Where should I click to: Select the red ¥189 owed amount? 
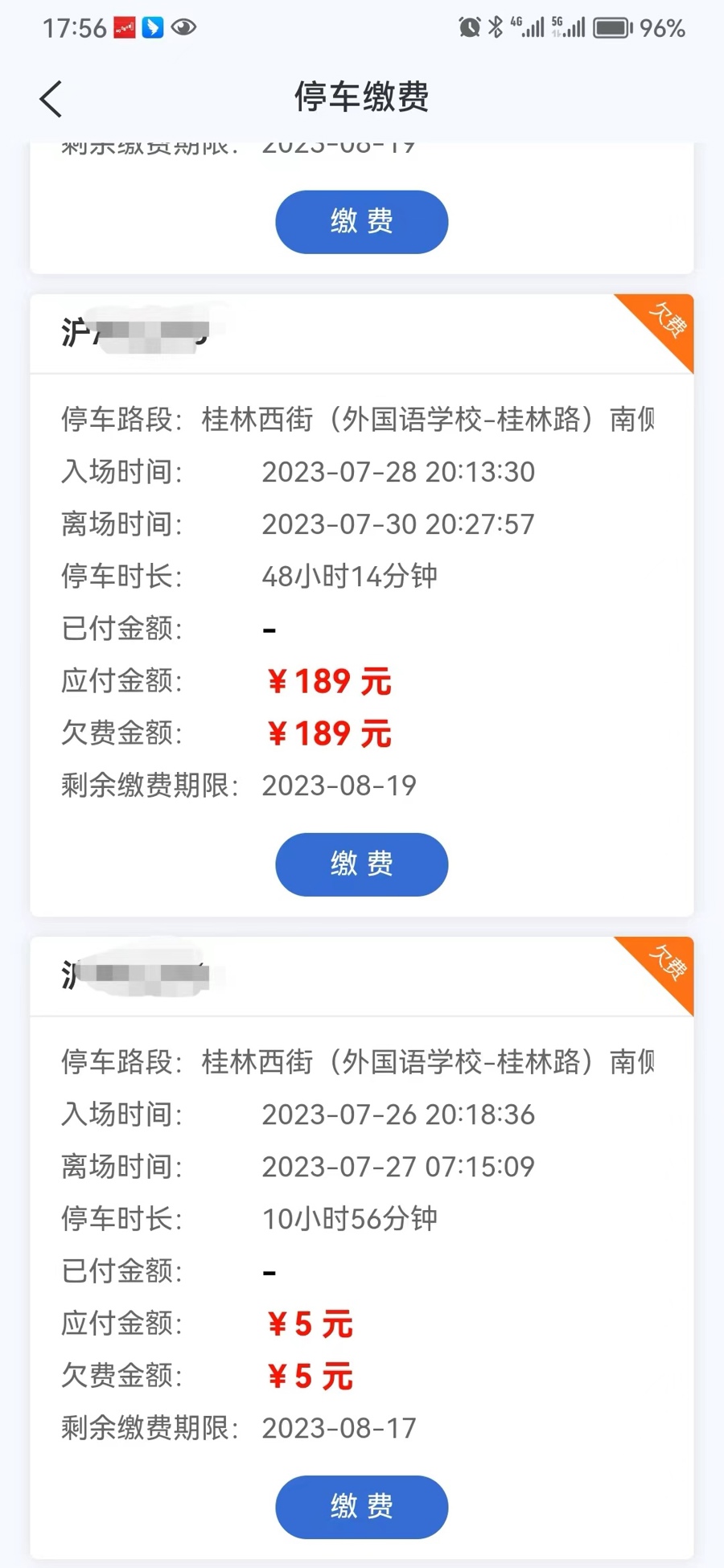pos(328,733)
